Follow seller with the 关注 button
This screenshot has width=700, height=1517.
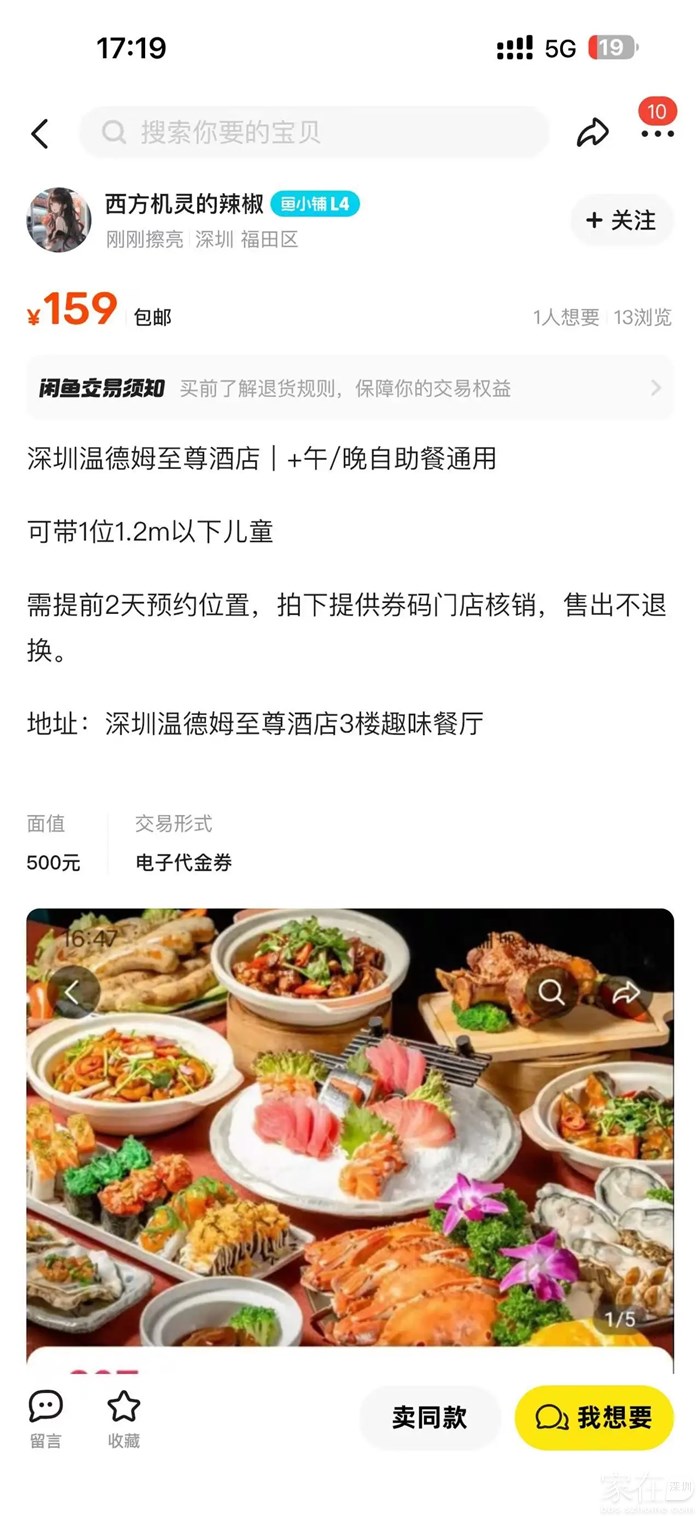pos(621,220)
